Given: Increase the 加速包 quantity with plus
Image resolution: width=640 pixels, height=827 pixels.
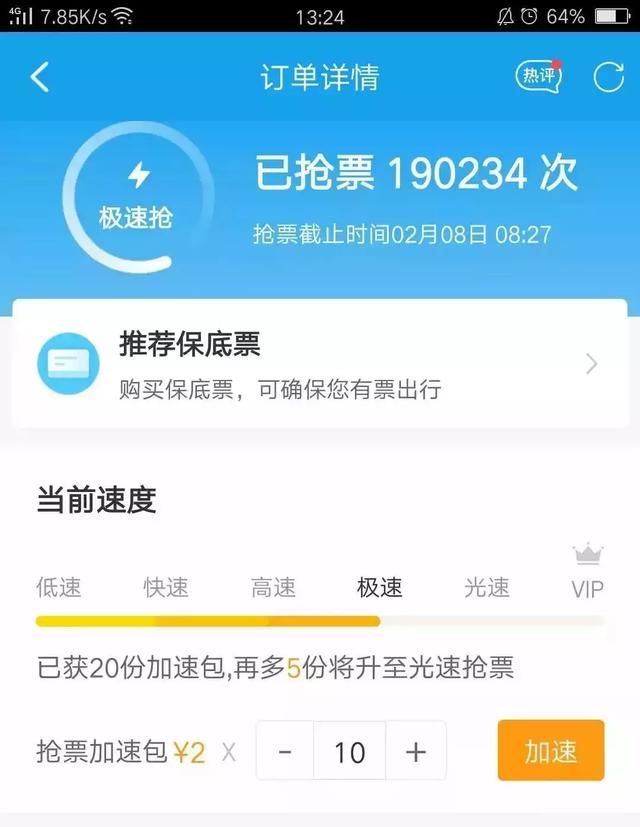Looking at the screenshot, I should coord(415,751).
